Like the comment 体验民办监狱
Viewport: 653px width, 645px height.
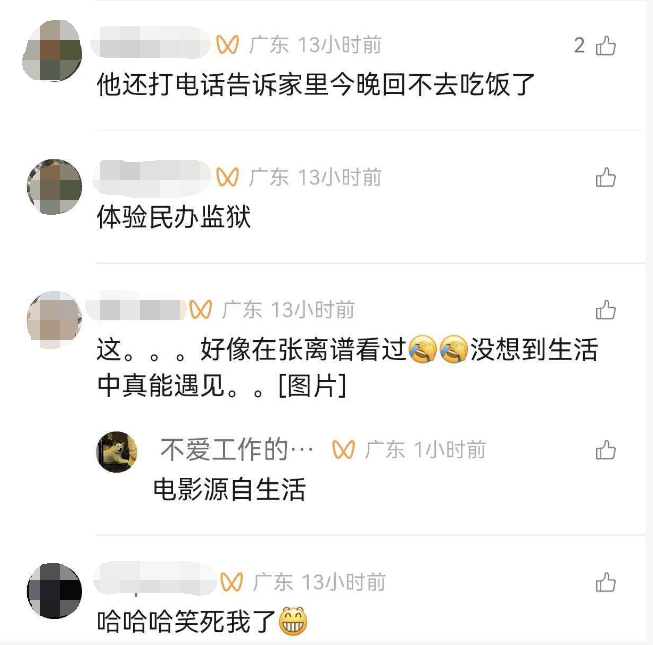[x=606, y=178]
